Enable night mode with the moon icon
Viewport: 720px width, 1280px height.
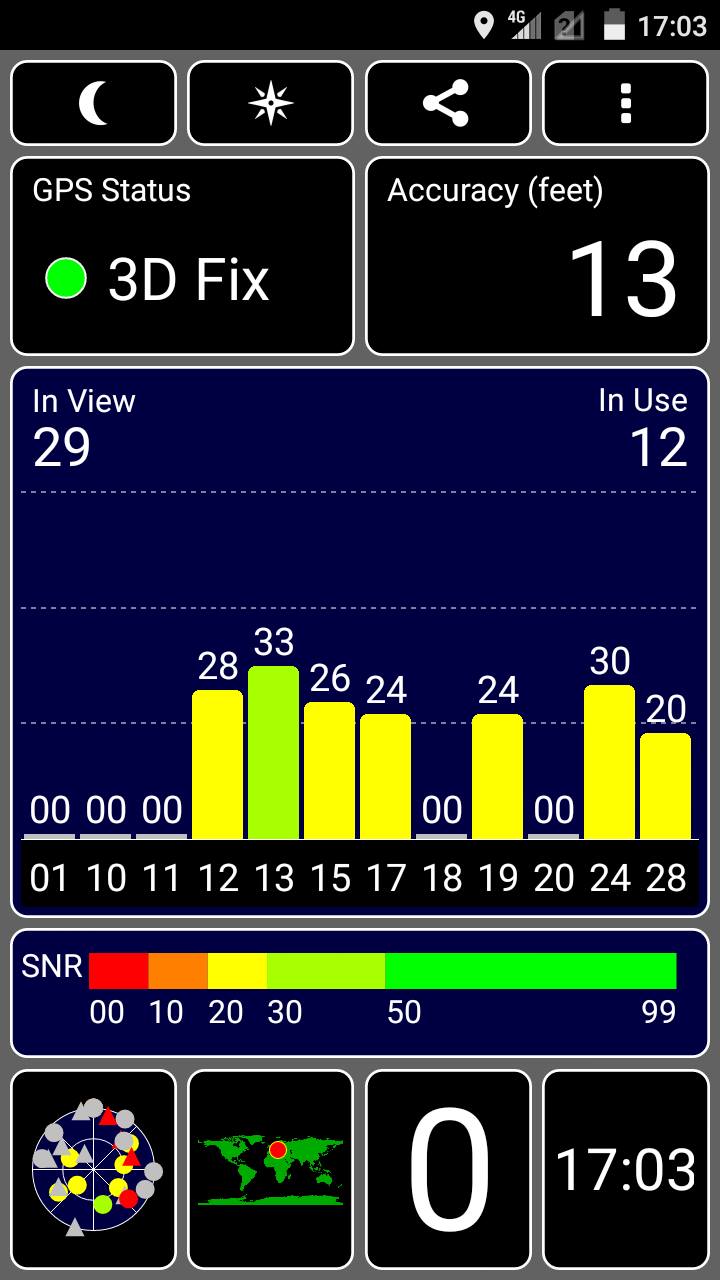click(93, 104)
